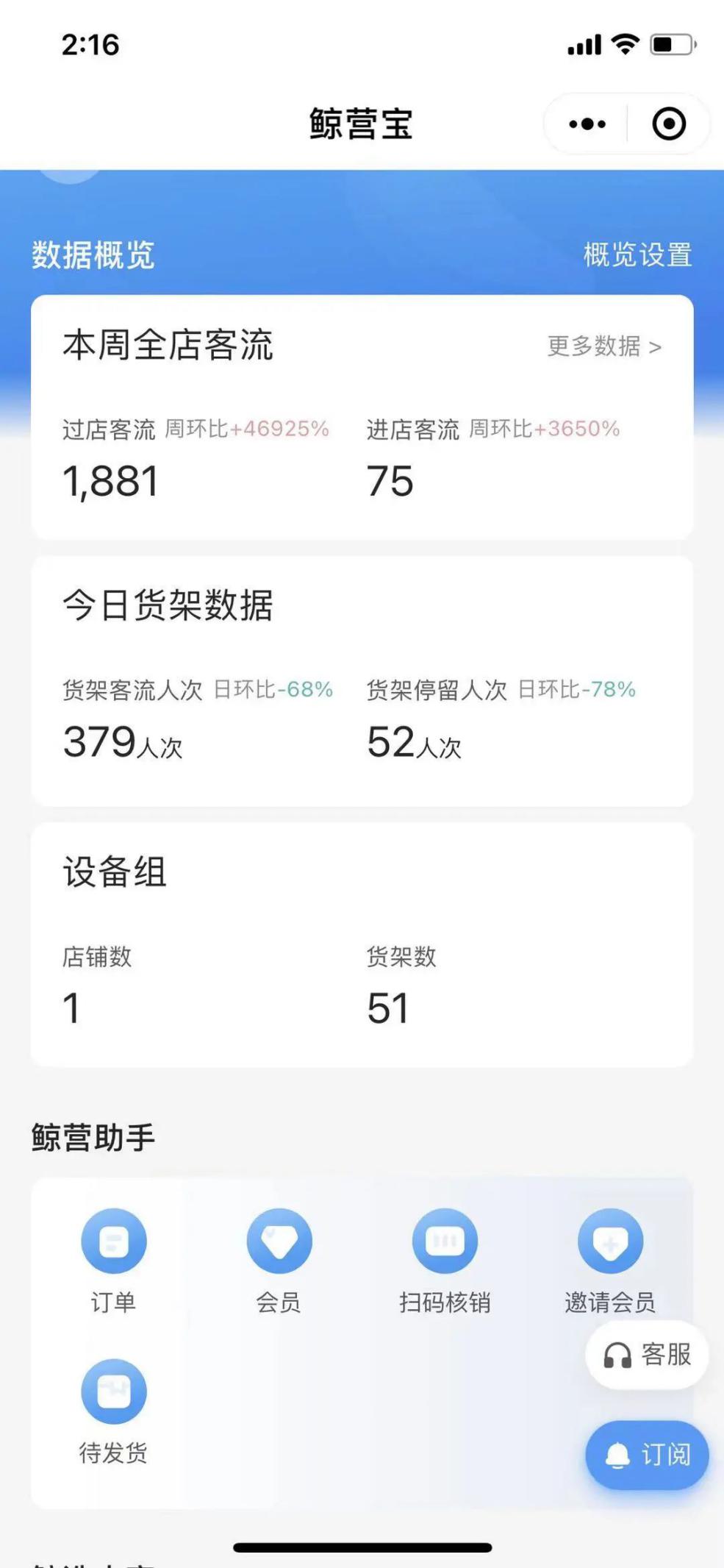Open 概览设置 overview settings
This screenshot has height=1568, width=724.
pyautogui.click(x=637, y=255)
